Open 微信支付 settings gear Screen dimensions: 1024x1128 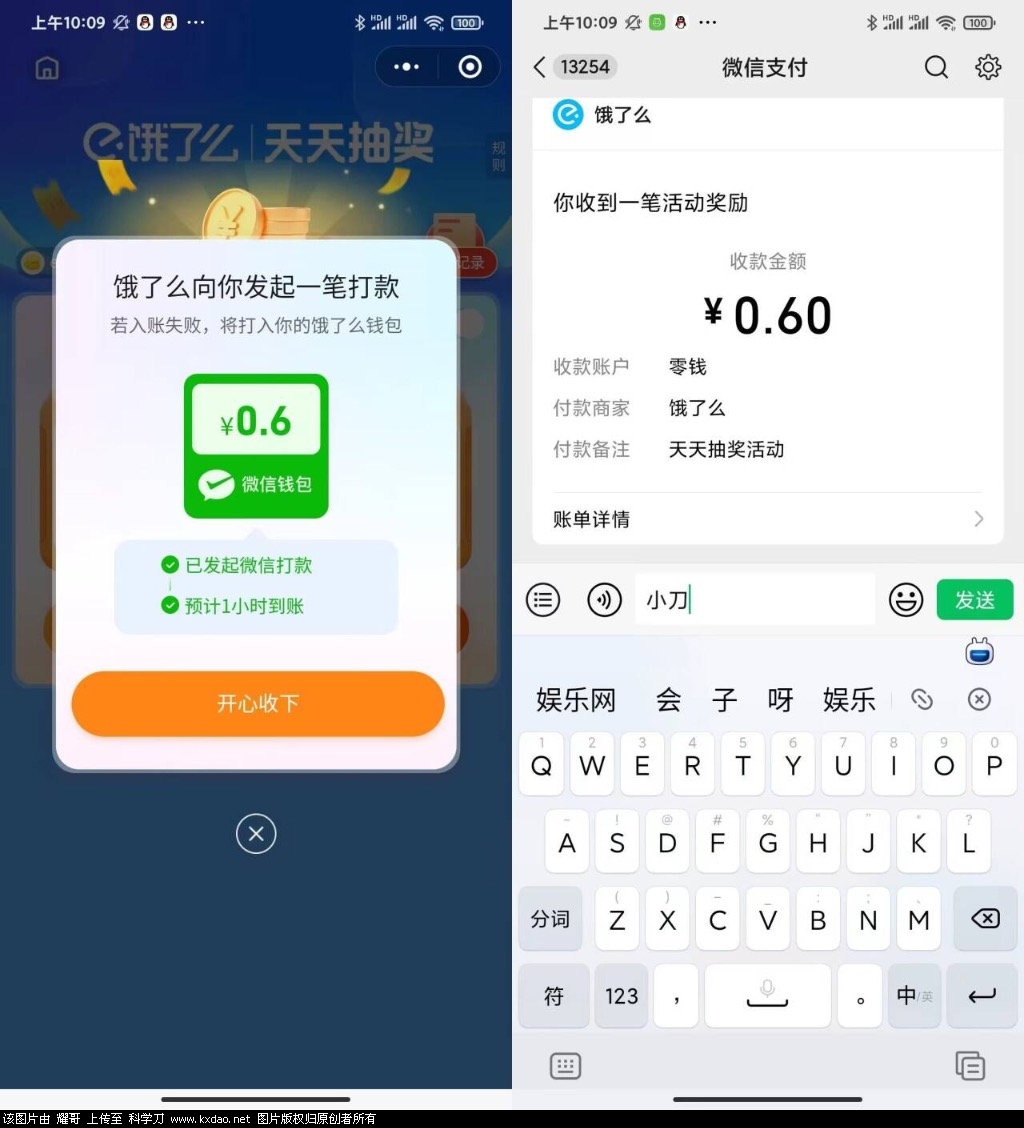988,67
